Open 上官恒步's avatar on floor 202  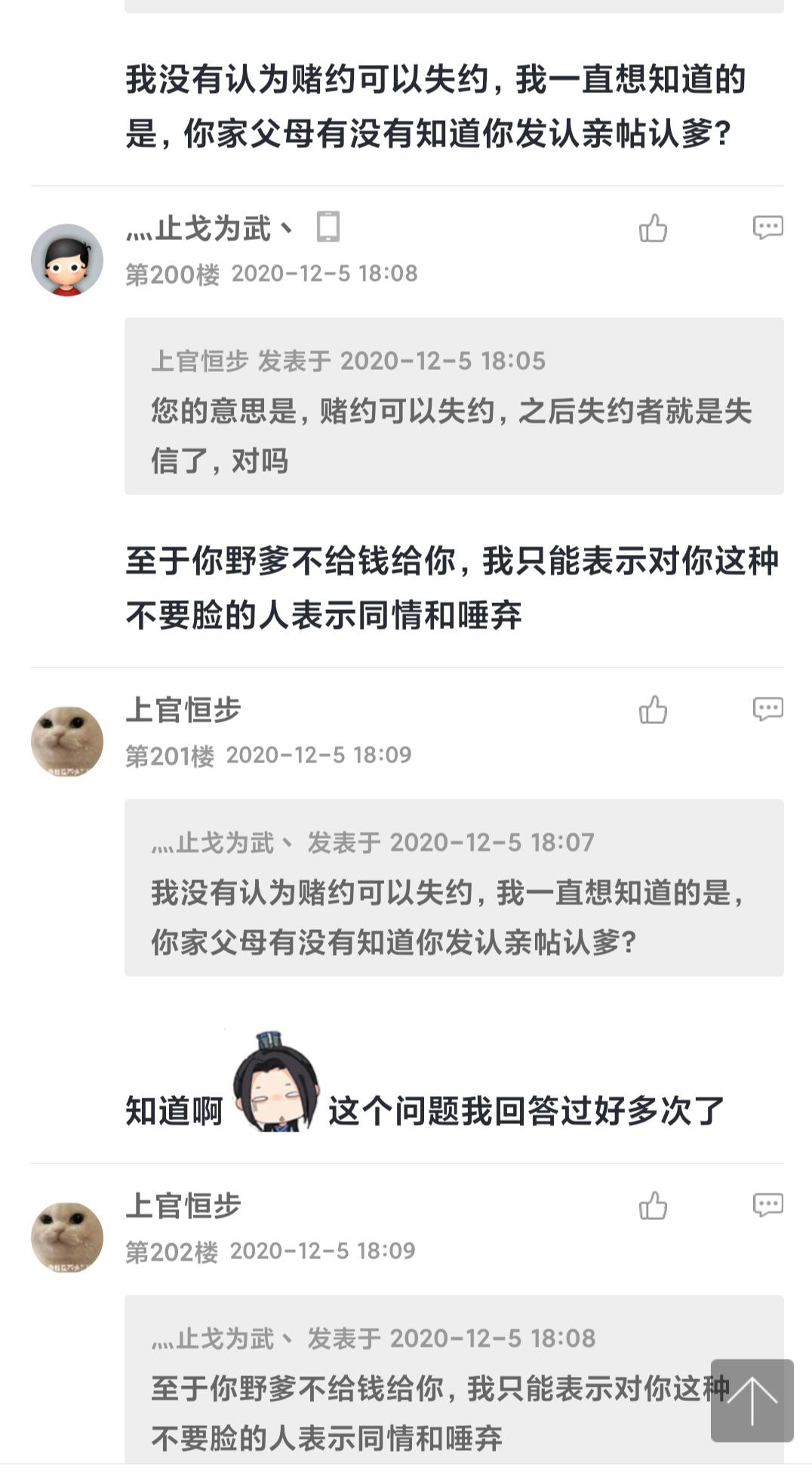point(67,1237)
